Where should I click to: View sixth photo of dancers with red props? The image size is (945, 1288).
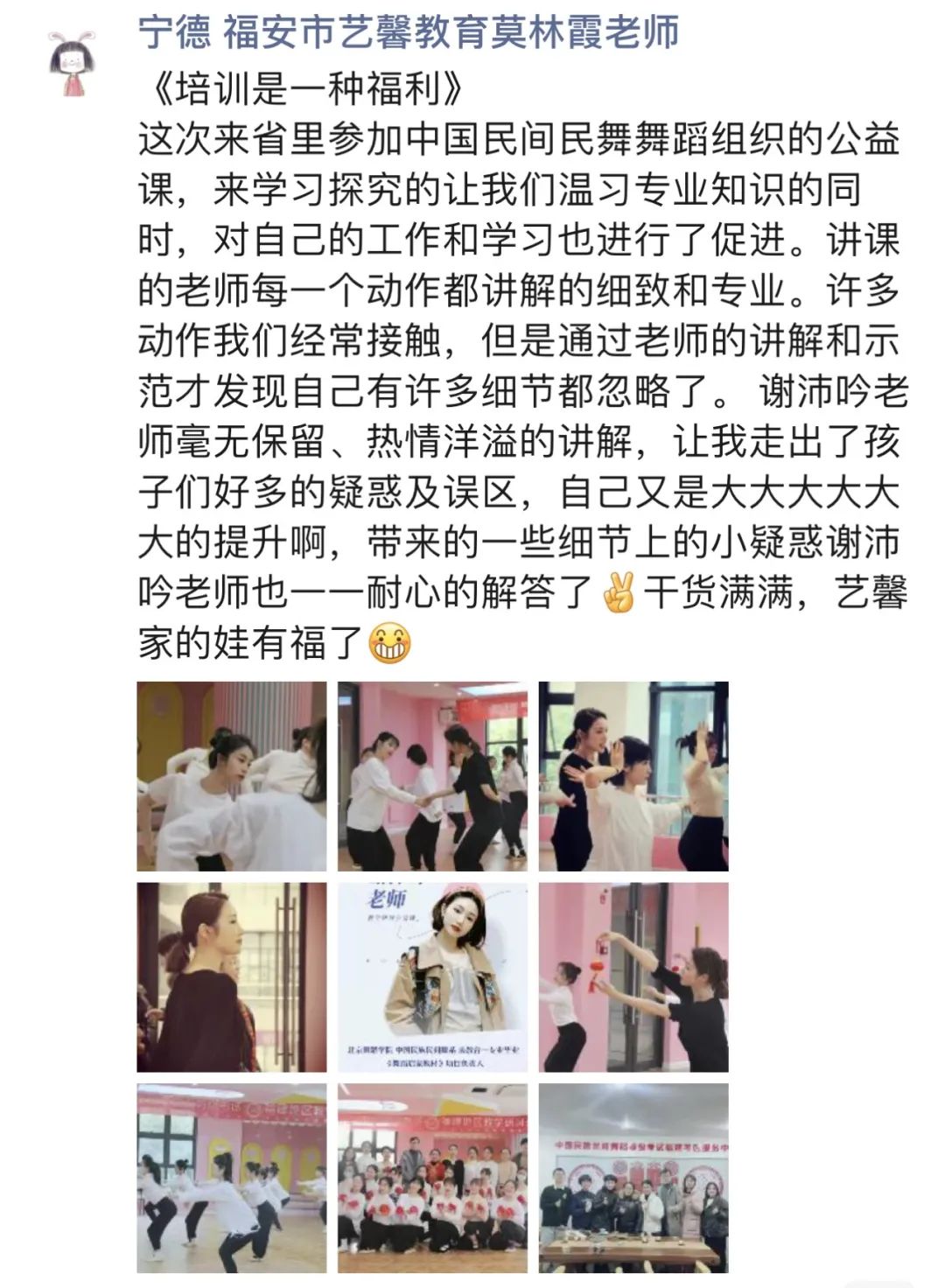pos(633,976)
